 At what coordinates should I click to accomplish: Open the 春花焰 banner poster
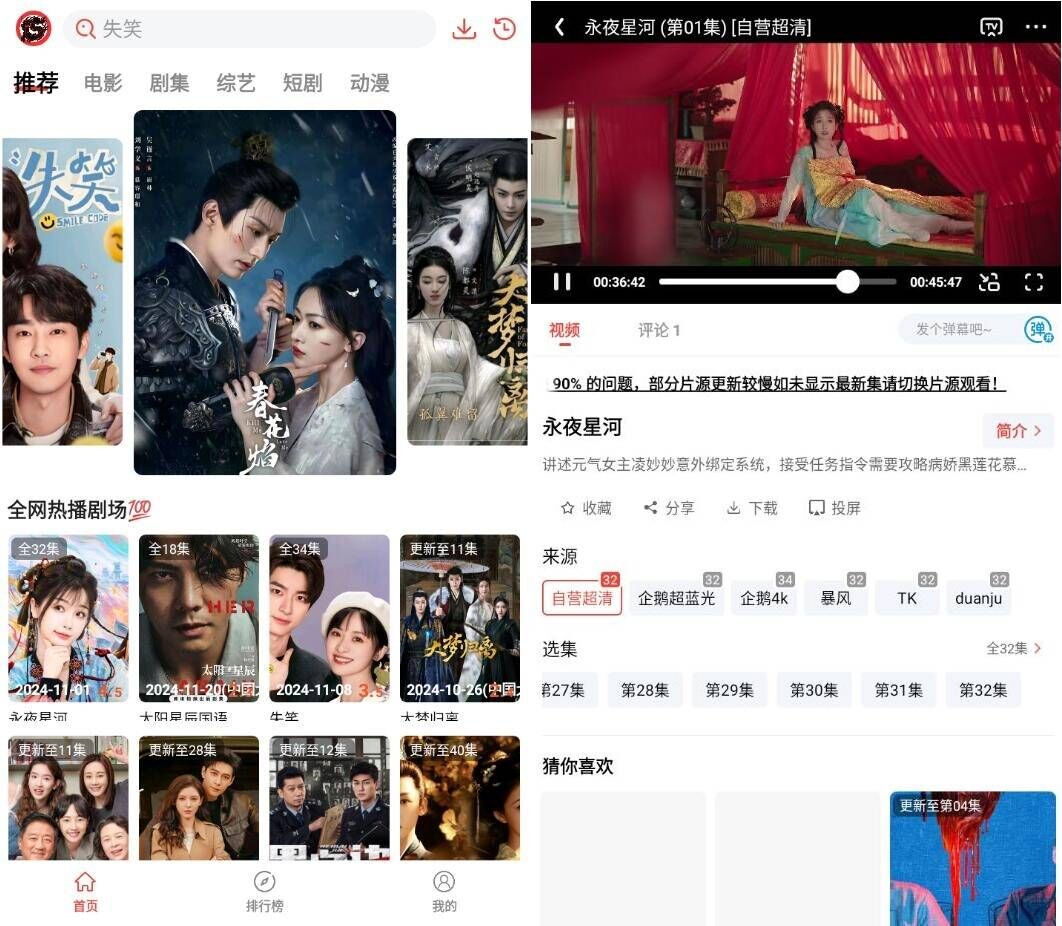(x=265, y=292)
